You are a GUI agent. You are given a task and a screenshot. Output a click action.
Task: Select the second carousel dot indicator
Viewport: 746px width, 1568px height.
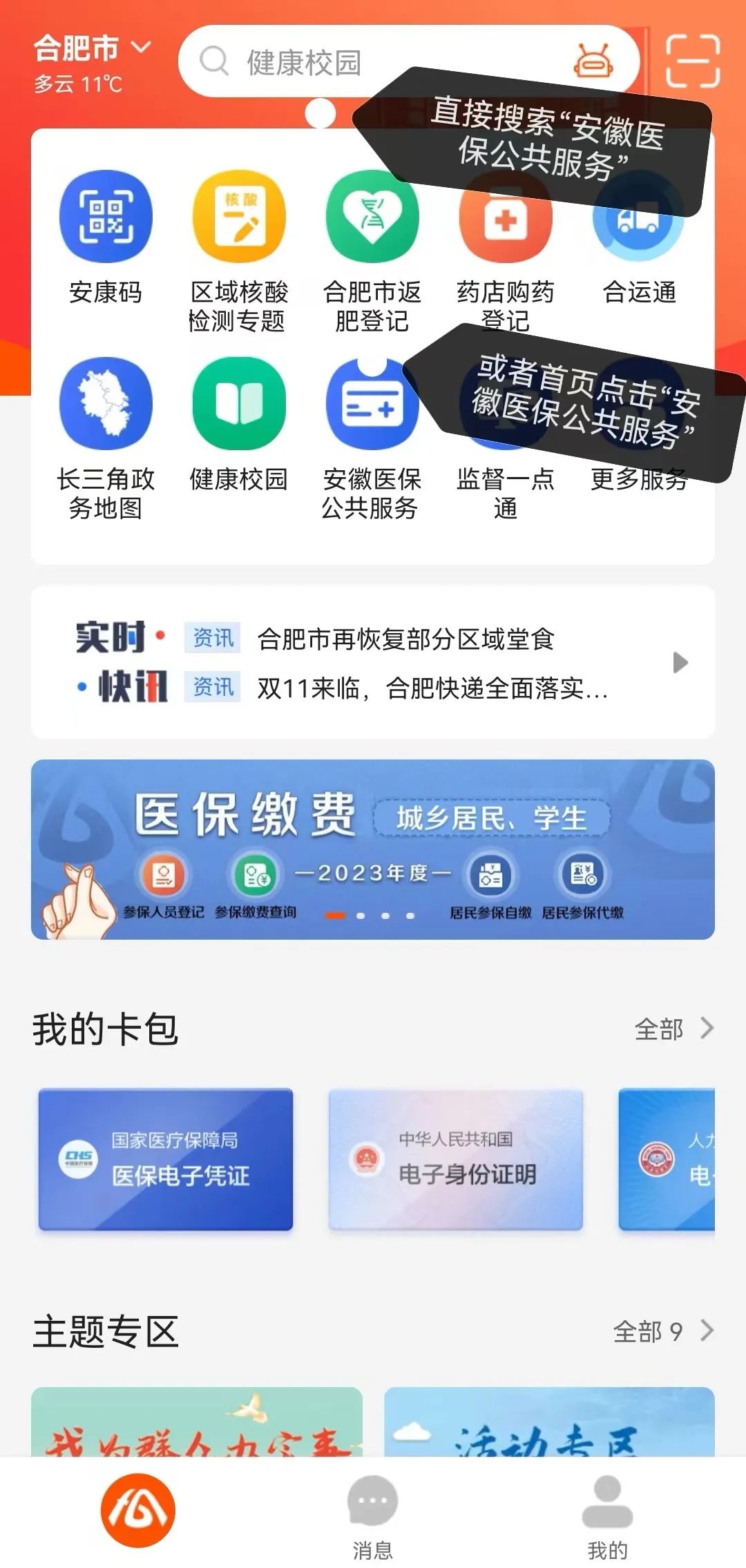tap(362, 915)
